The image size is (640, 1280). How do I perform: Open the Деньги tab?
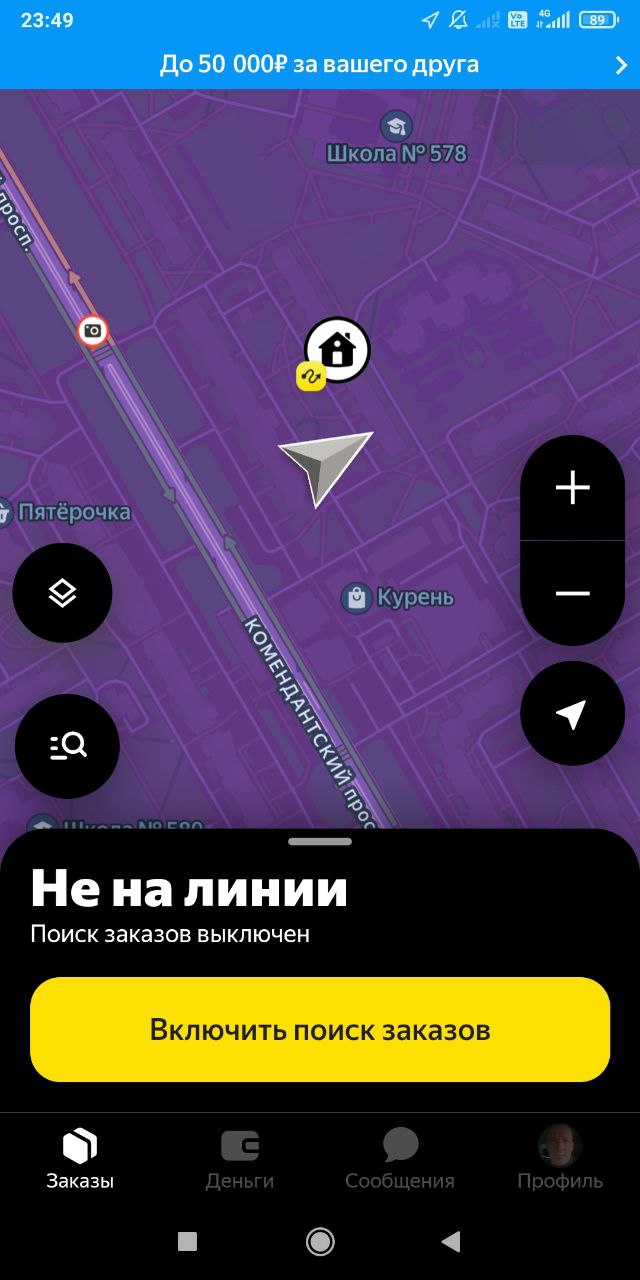click(240, 1160)
